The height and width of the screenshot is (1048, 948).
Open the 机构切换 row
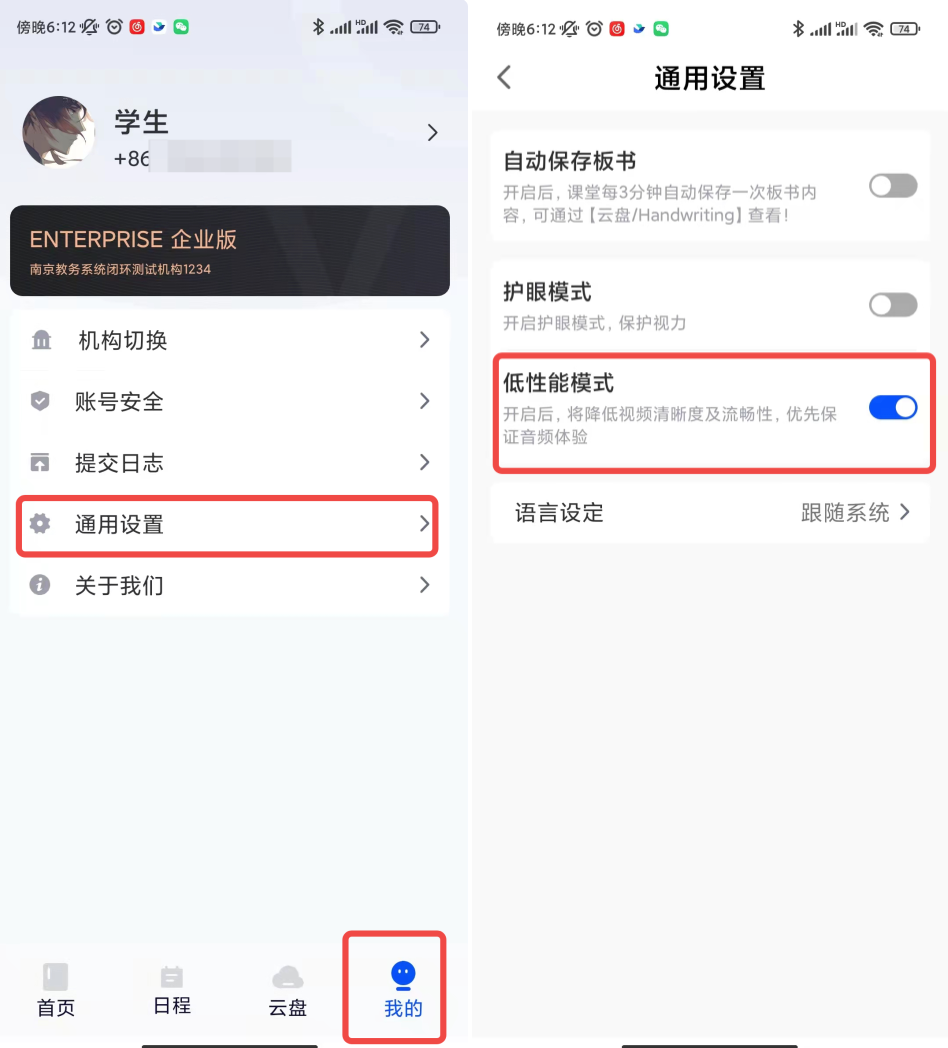click(230, 340)
